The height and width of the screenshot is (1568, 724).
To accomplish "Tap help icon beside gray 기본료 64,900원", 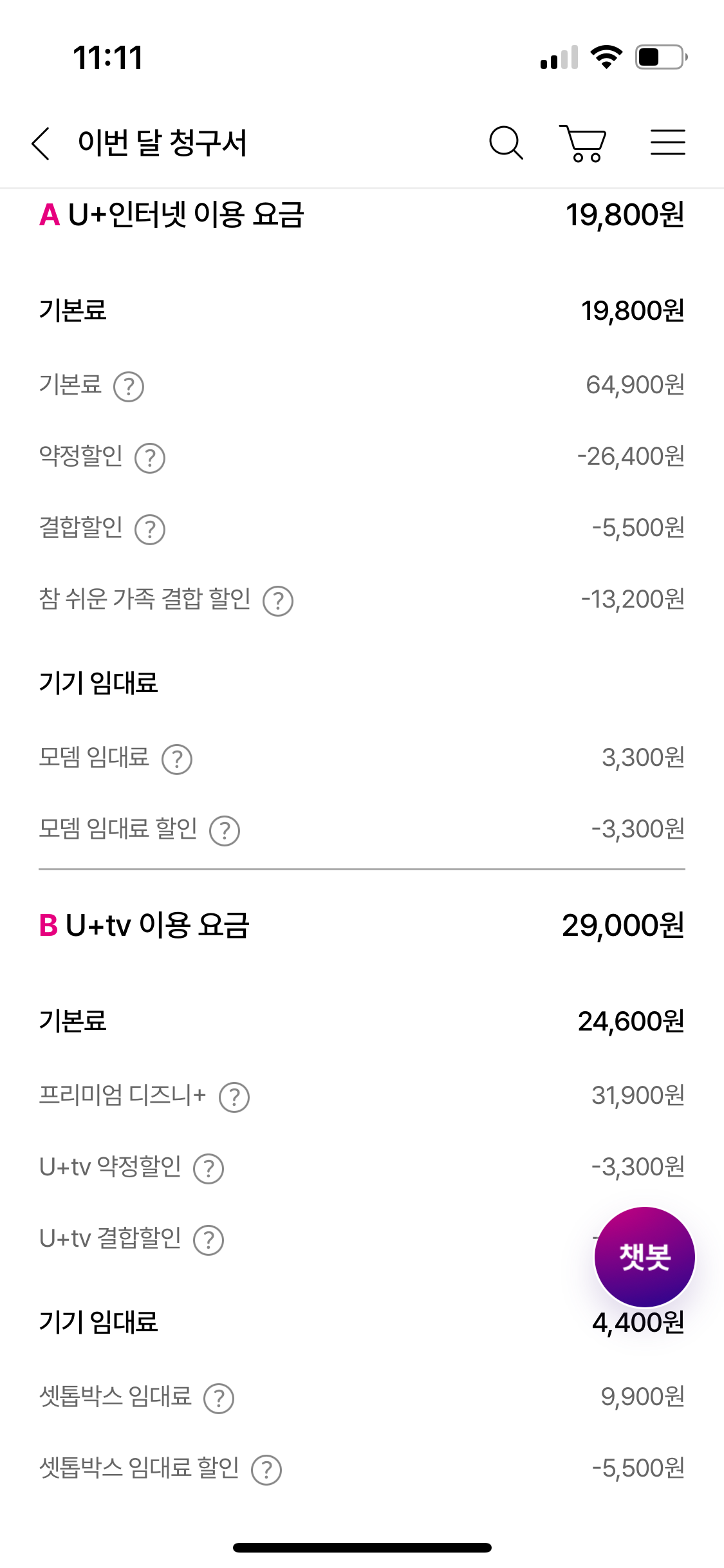I will [x=129, y=387].
